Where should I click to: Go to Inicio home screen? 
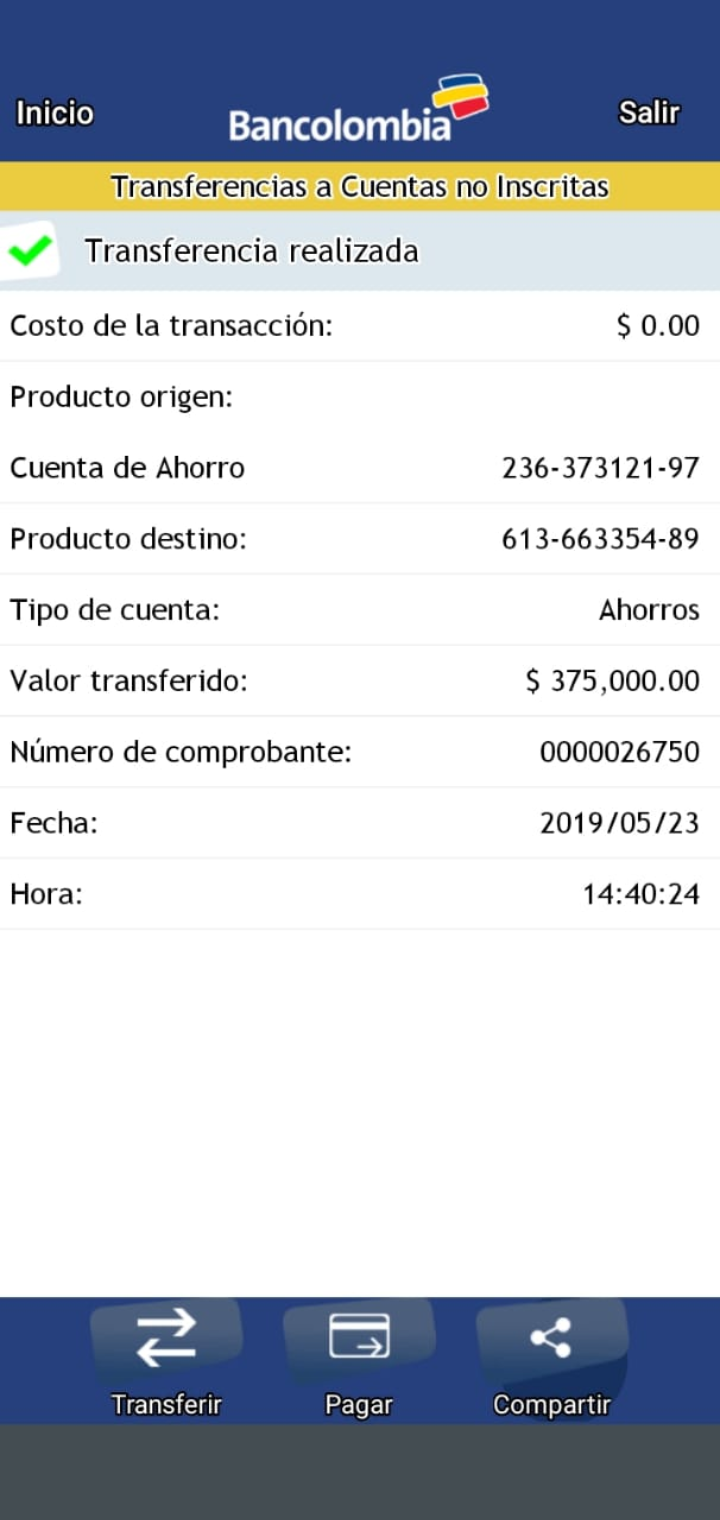[x=55, y=114]
